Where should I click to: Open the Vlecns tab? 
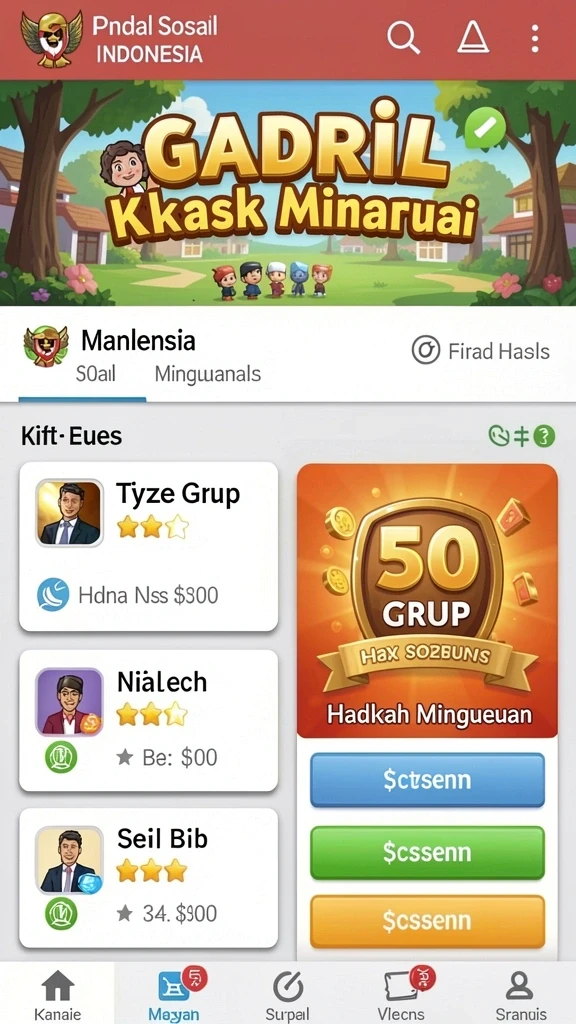(404, 994)
